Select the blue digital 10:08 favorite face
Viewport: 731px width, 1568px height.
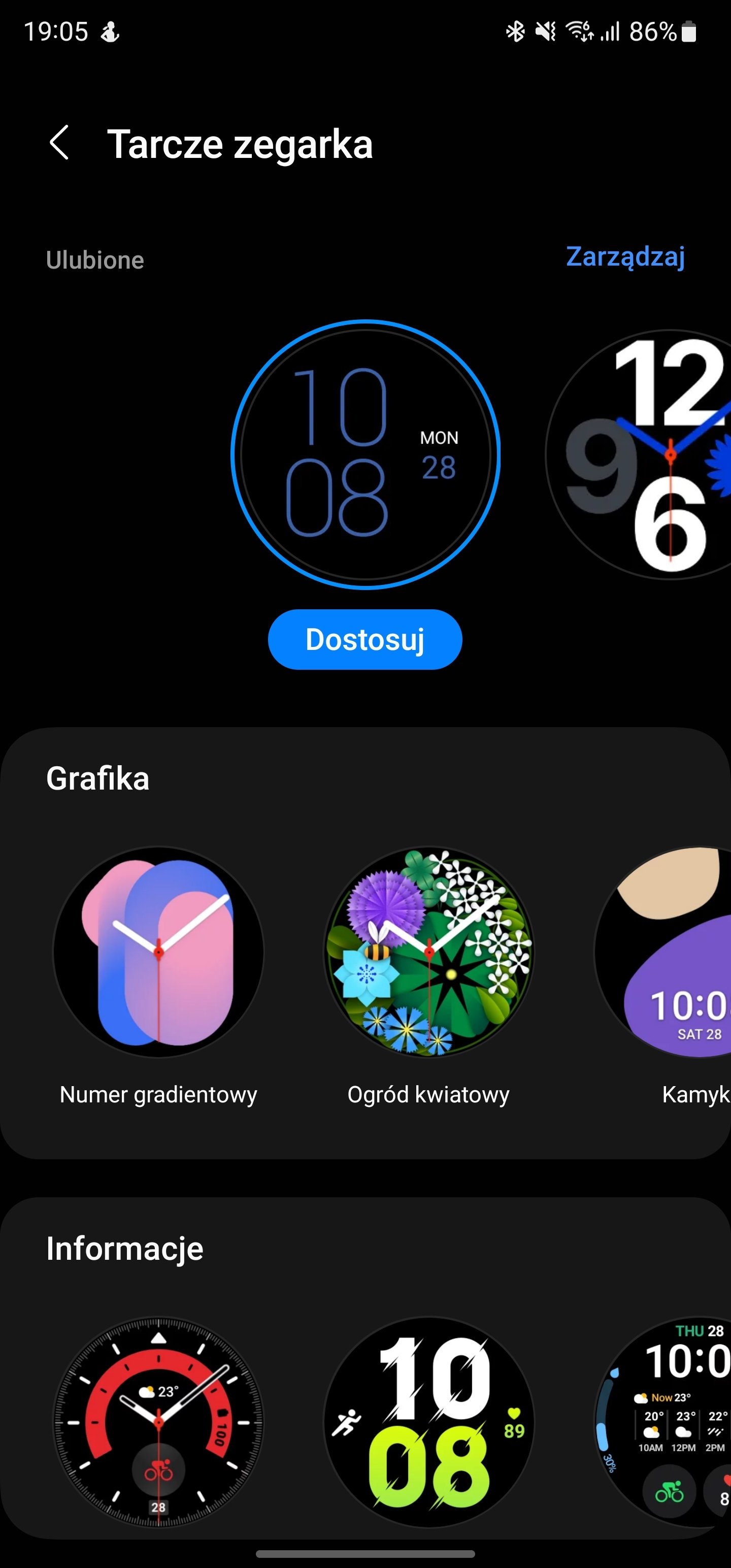[365, 454]
